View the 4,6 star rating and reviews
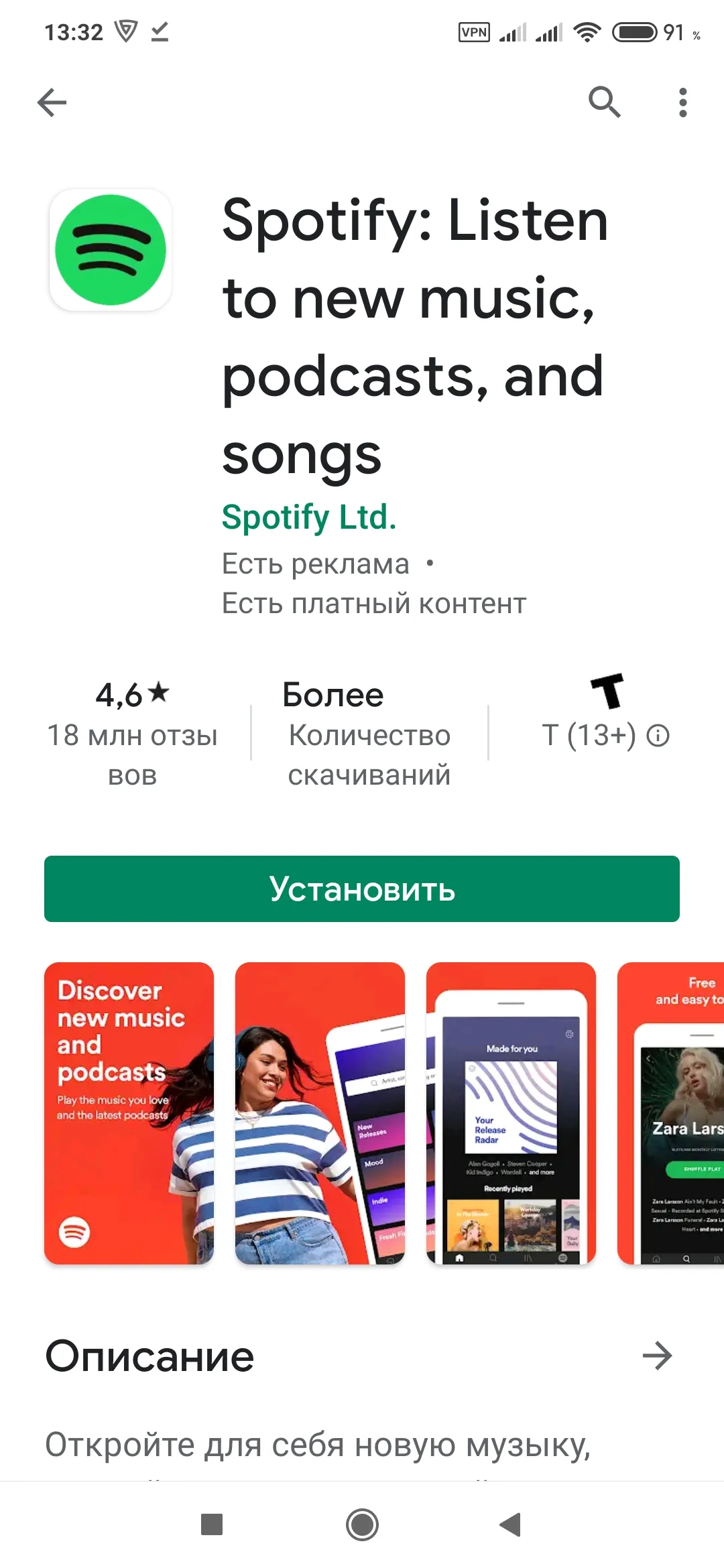The height and width of the screenshot is (1568, 724). [x=133, y=733]
